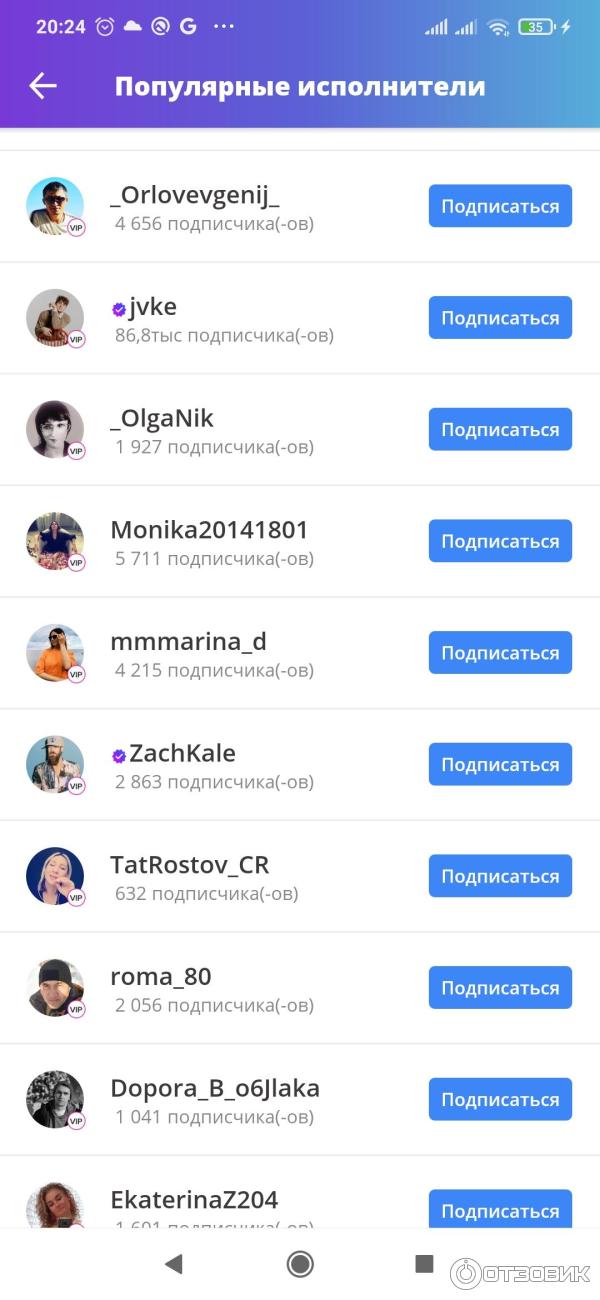Follow jvke with Подписаться button
The width and height of the screenshot is (600, 1300).
500,318
